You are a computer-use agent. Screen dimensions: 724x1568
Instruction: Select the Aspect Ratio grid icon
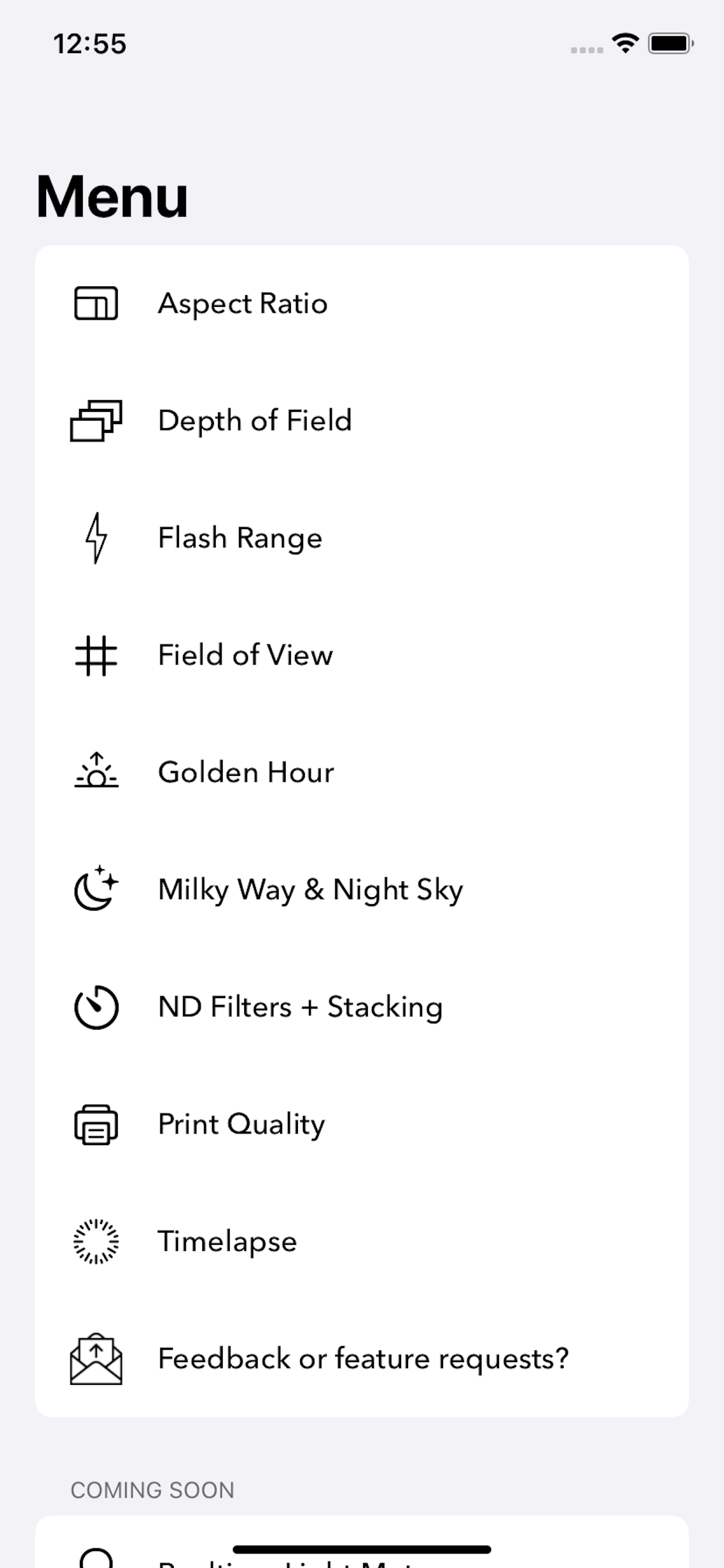click(94, 303)
